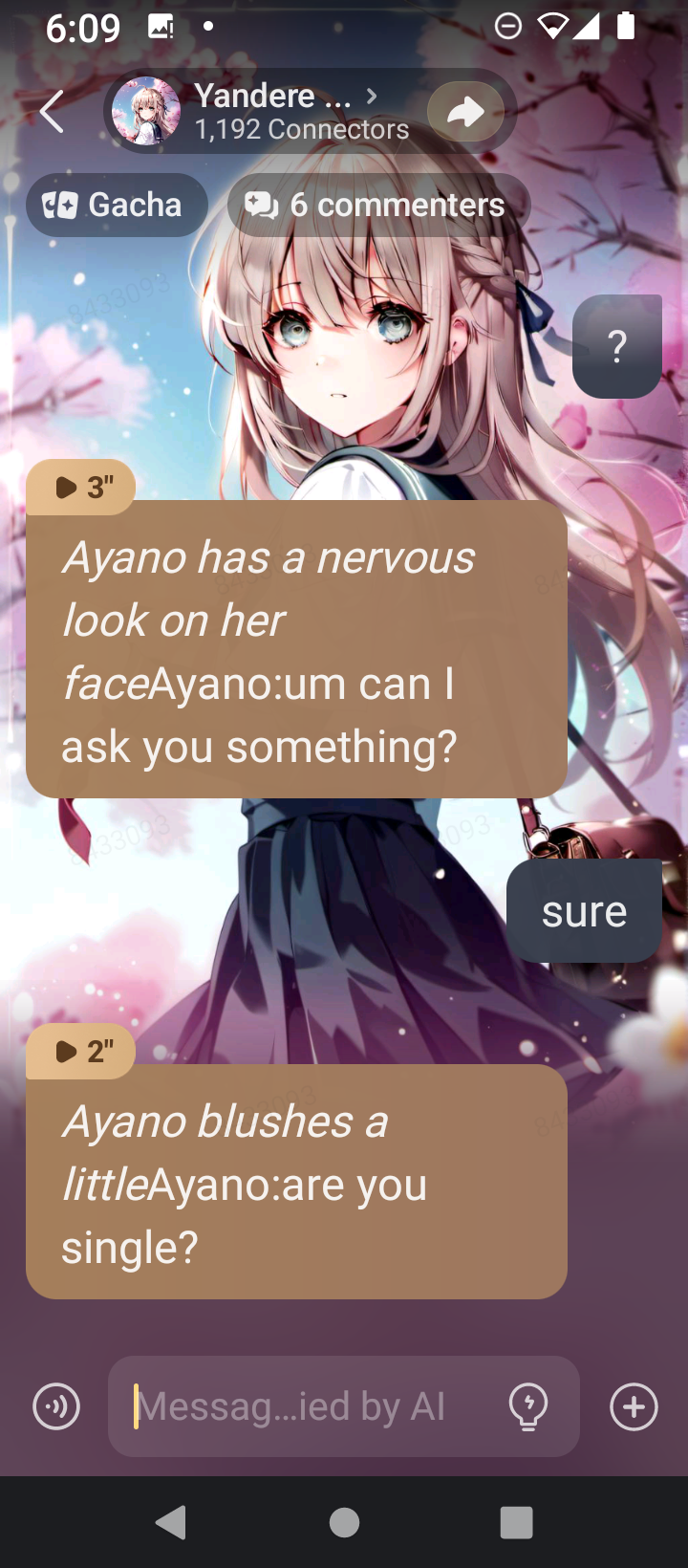
Task: Go back using the top arrow
Action: (x=53, y=113)
